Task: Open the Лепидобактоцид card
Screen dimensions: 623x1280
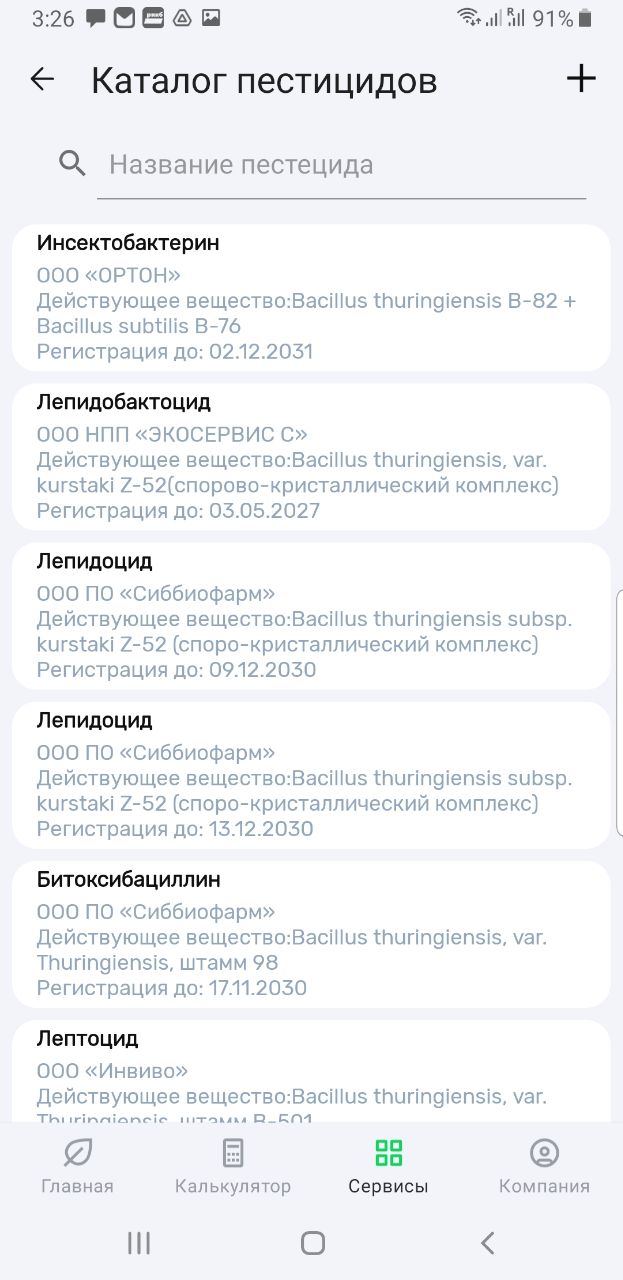Action: pyautogui.click(x=311, y=457)
